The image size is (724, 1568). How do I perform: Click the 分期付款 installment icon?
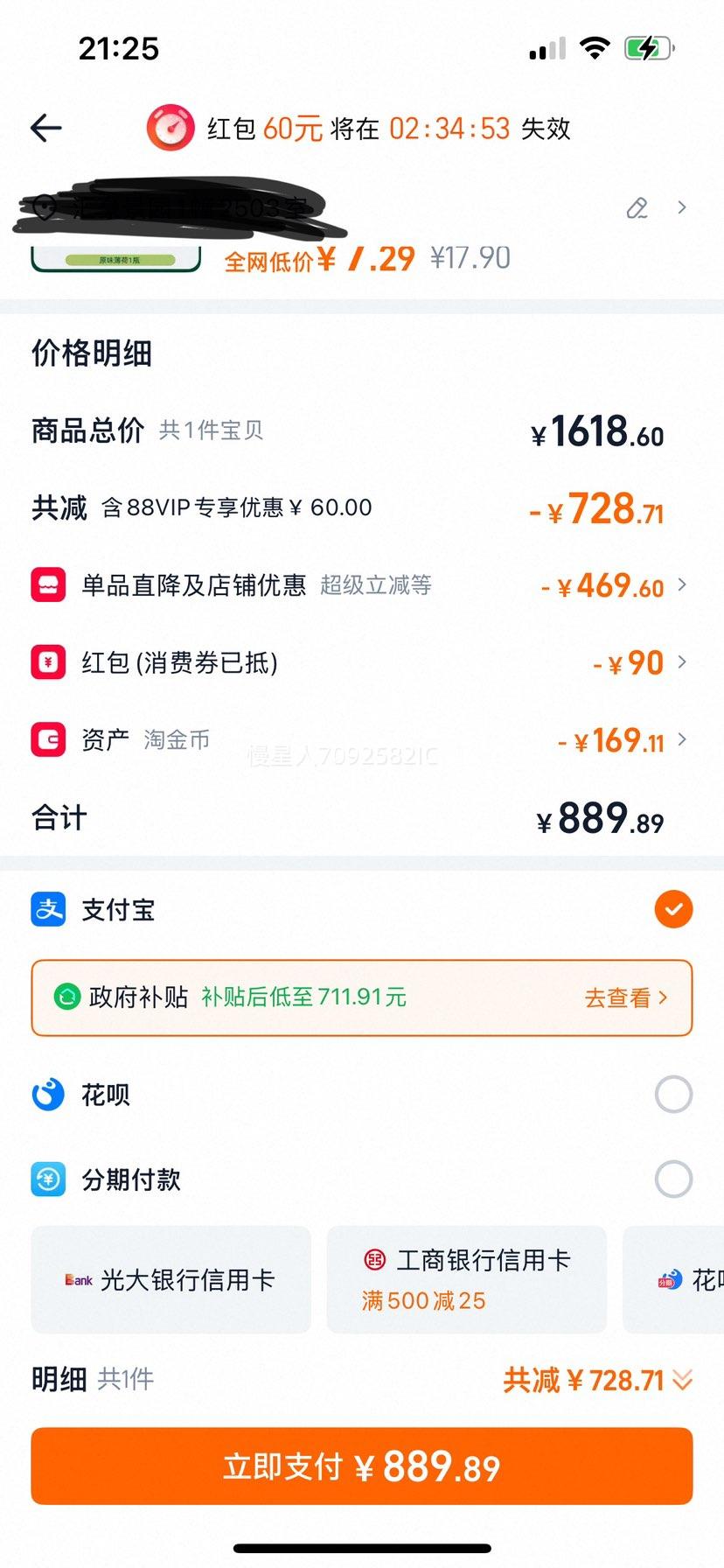click(x=48, y=1179)
